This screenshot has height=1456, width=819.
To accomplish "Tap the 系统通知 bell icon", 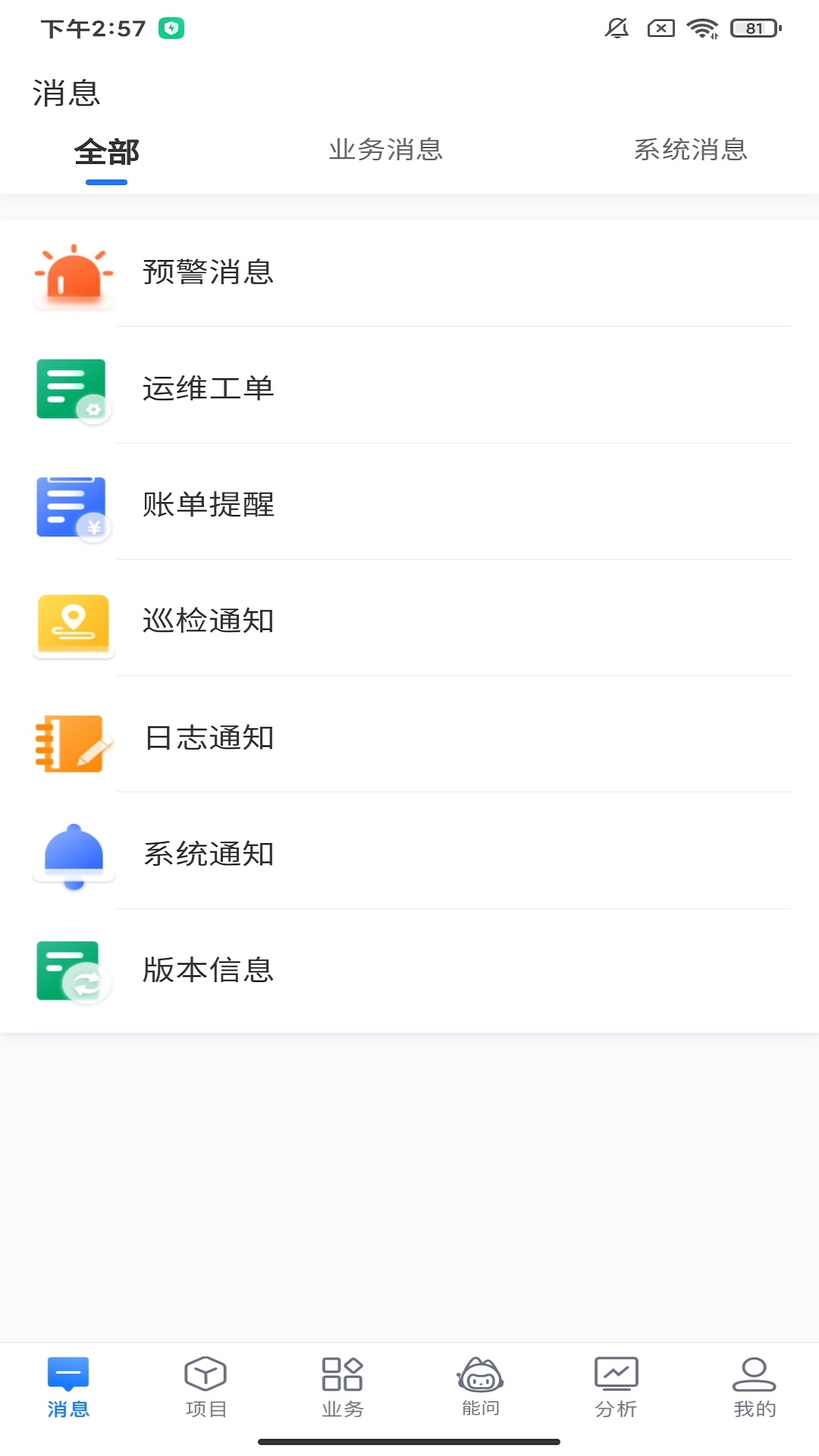I will point(73,855).
